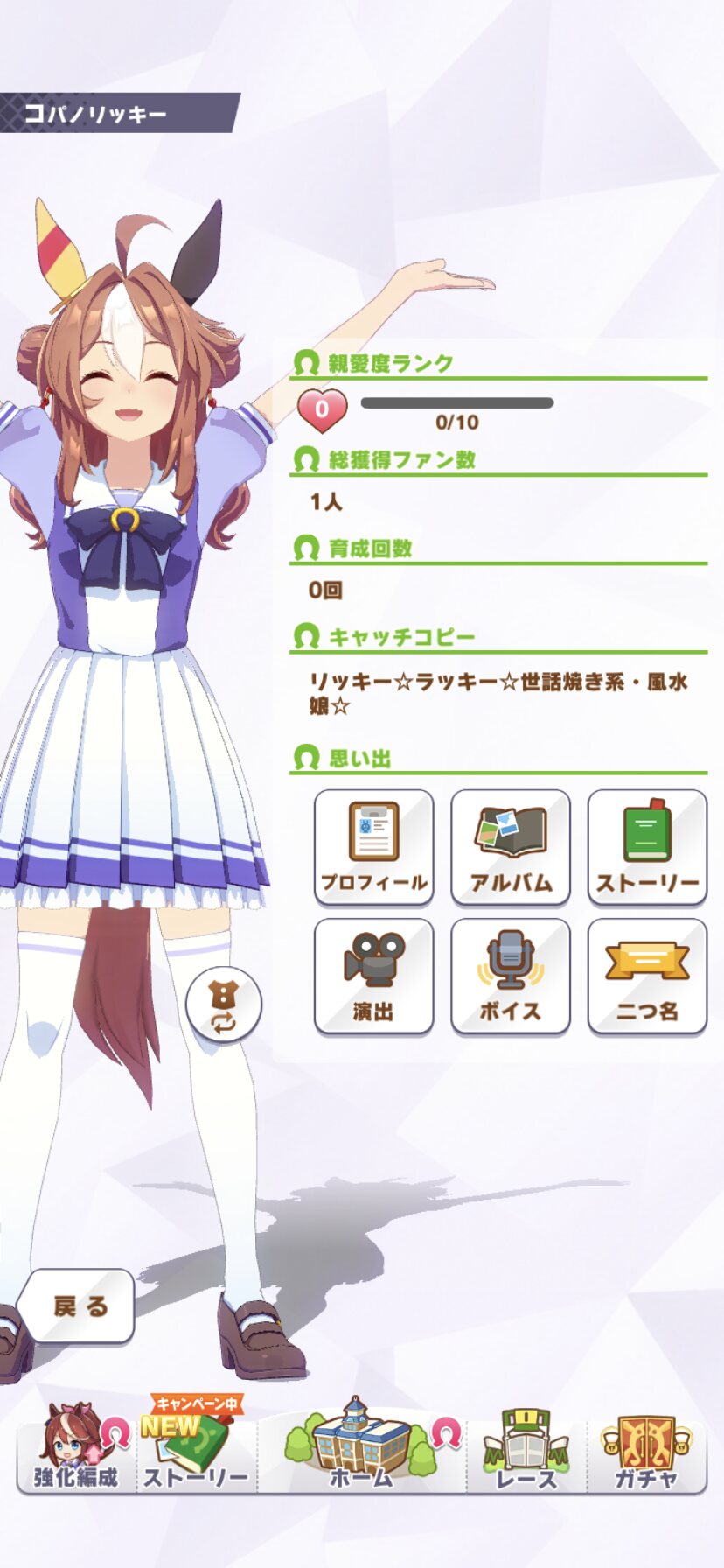Open the ストーリー button under 思い出
The image size is (724, 1568).
[x=647, y=848]
